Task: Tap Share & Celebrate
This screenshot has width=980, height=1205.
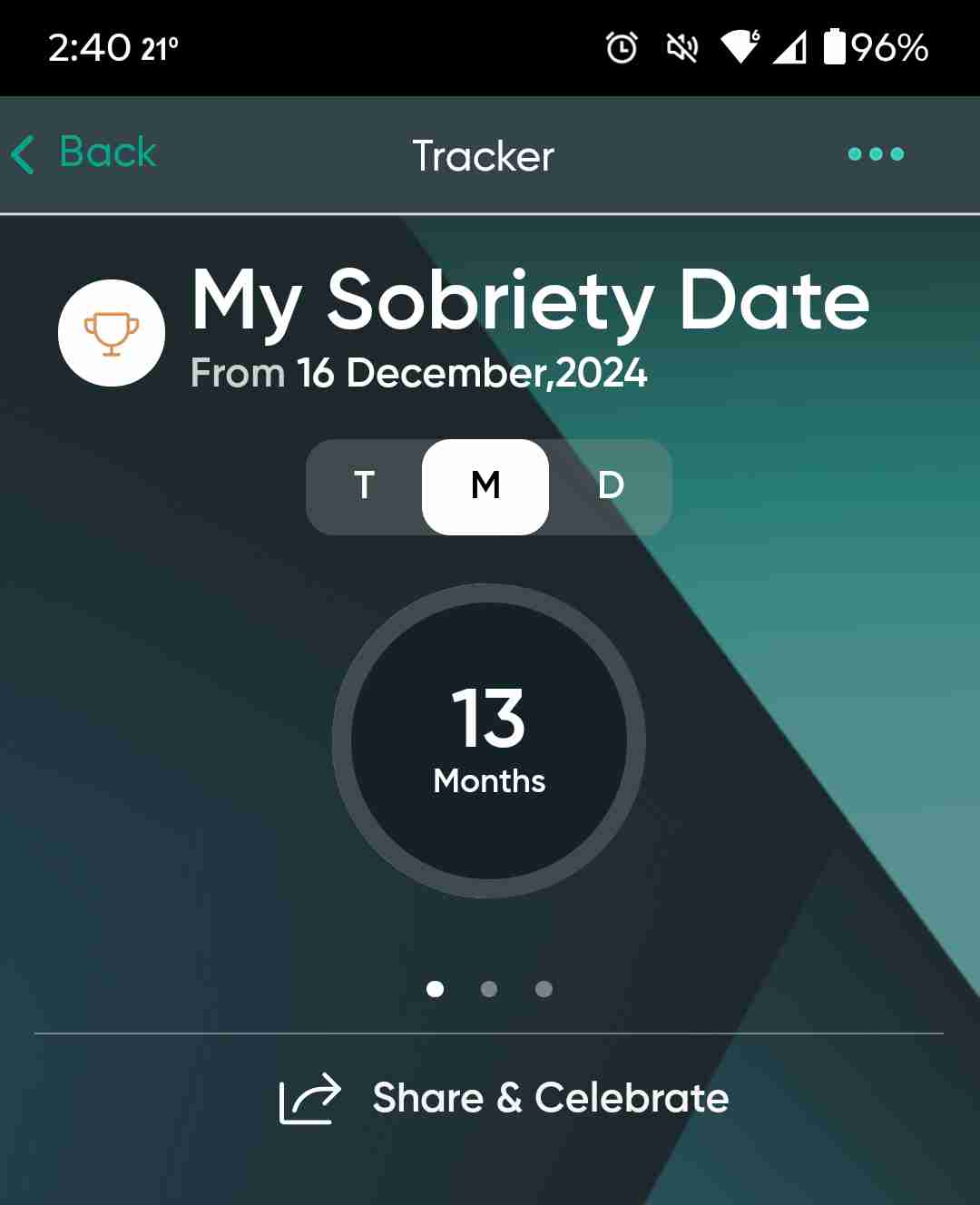Action: pyautogui.click(x=505, y=1098)
